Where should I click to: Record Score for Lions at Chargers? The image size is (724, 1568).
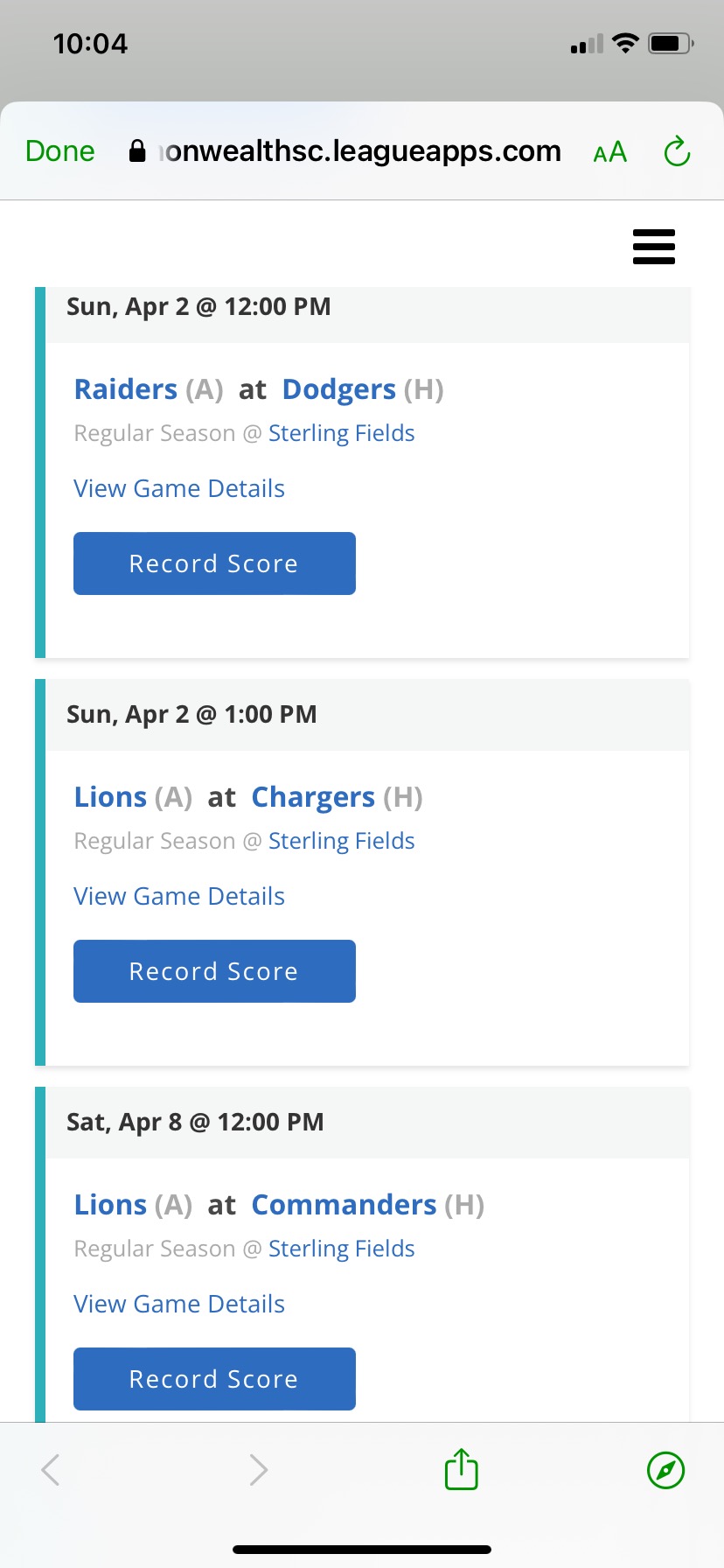click(x=214, y=971)
